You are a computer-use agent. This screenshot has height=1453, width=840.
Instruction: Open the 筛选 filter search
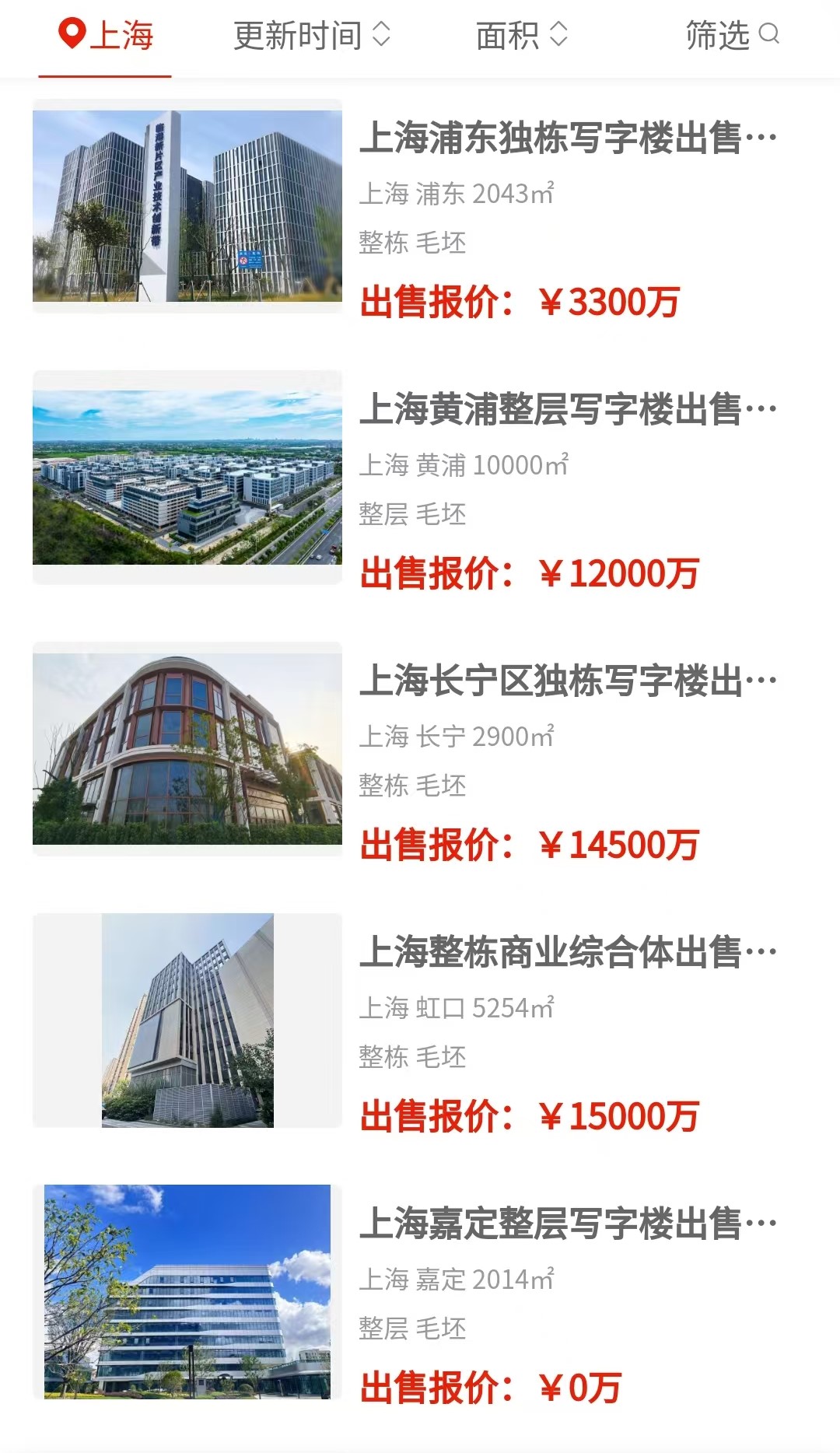[x=732, y=35]
